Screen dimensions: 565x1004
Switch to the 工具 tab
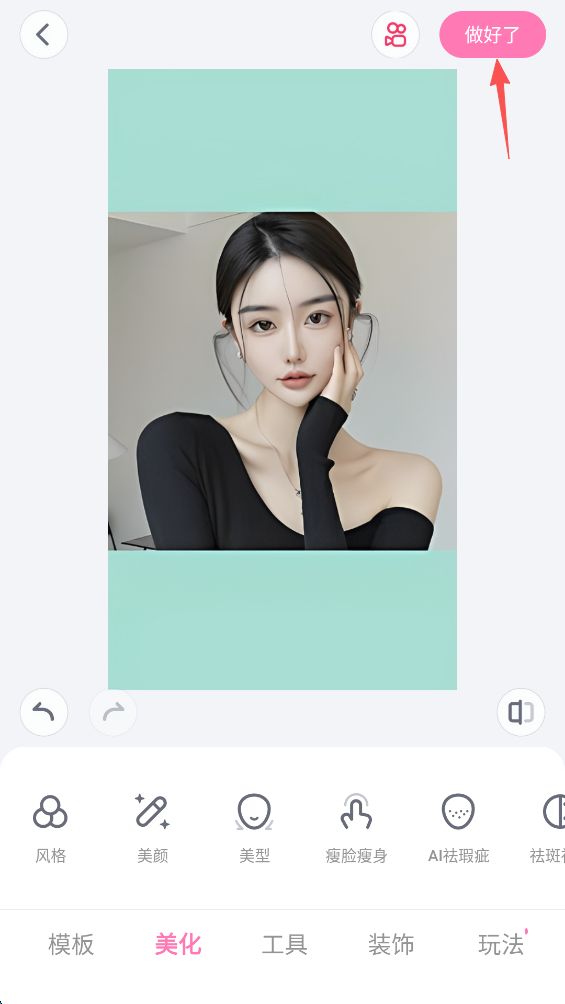[284, 944]
